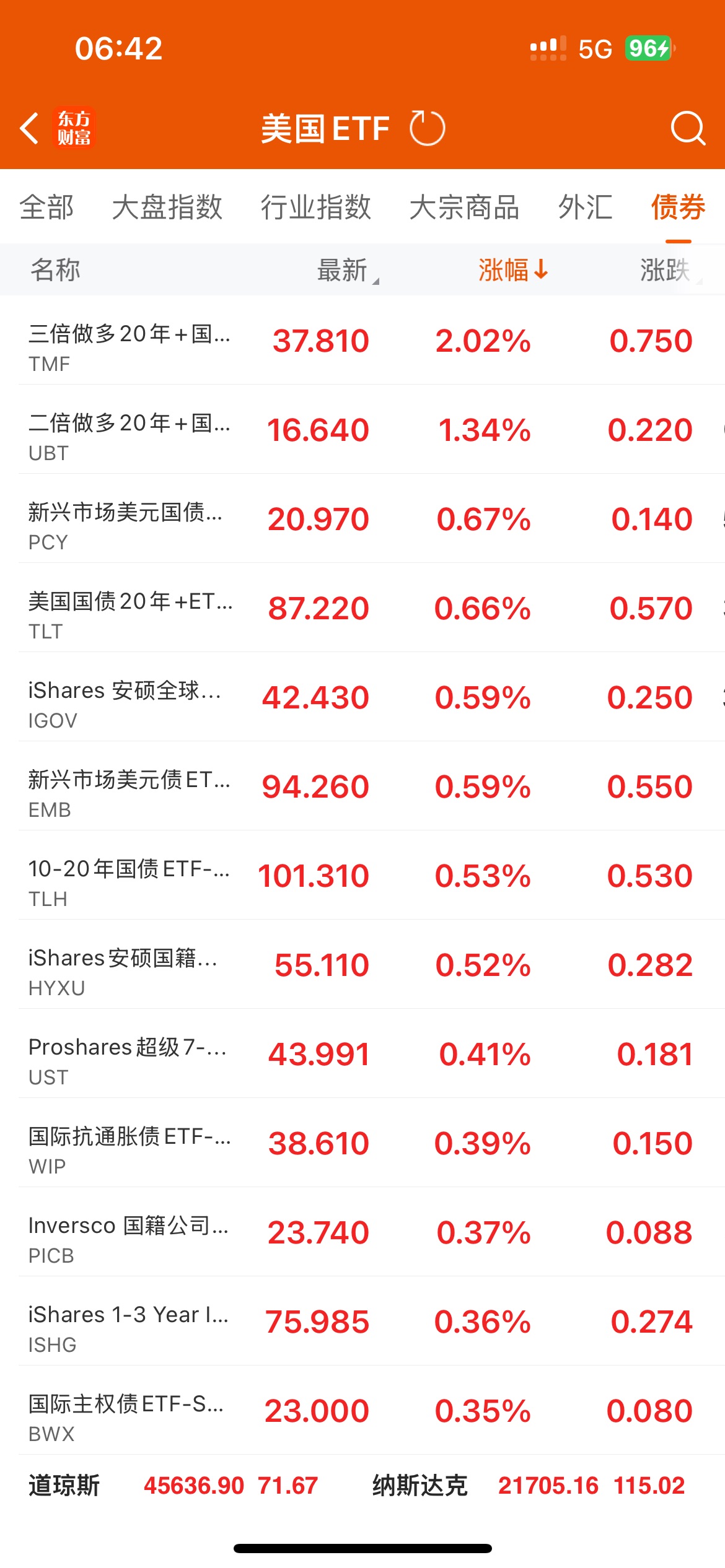Open the TLT quote
This screenshot has width=725, height=1568.
pyautogui.click(x=362, y=608)
